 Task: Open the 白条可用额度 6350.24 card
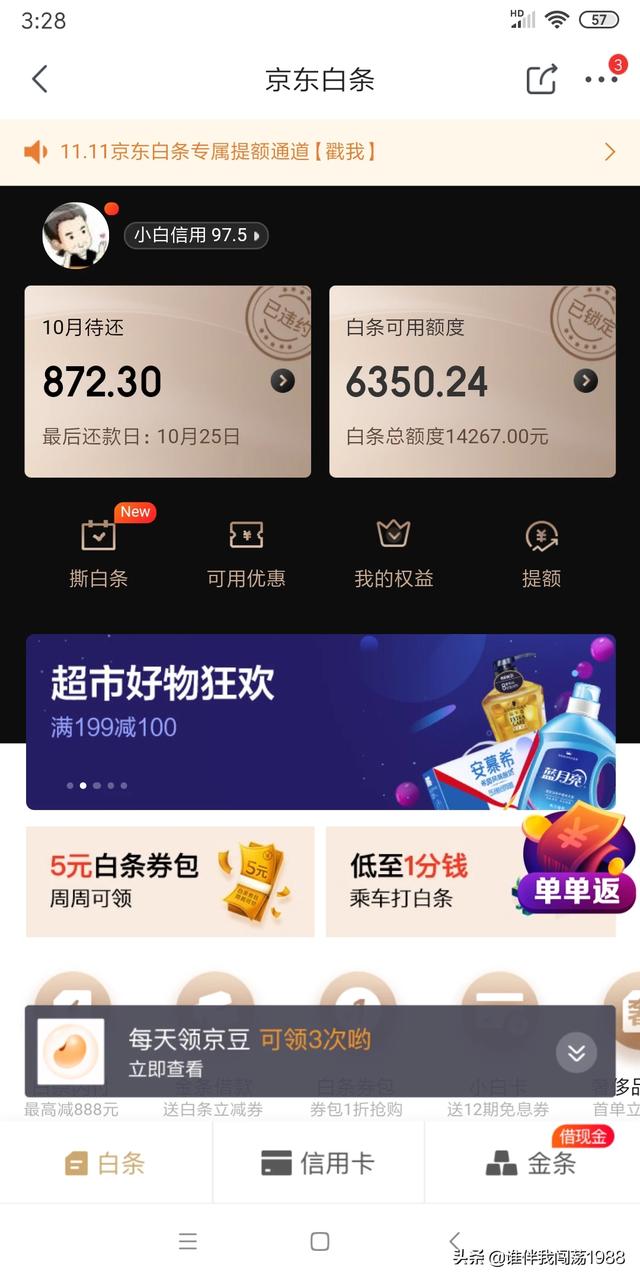[472, 382]
